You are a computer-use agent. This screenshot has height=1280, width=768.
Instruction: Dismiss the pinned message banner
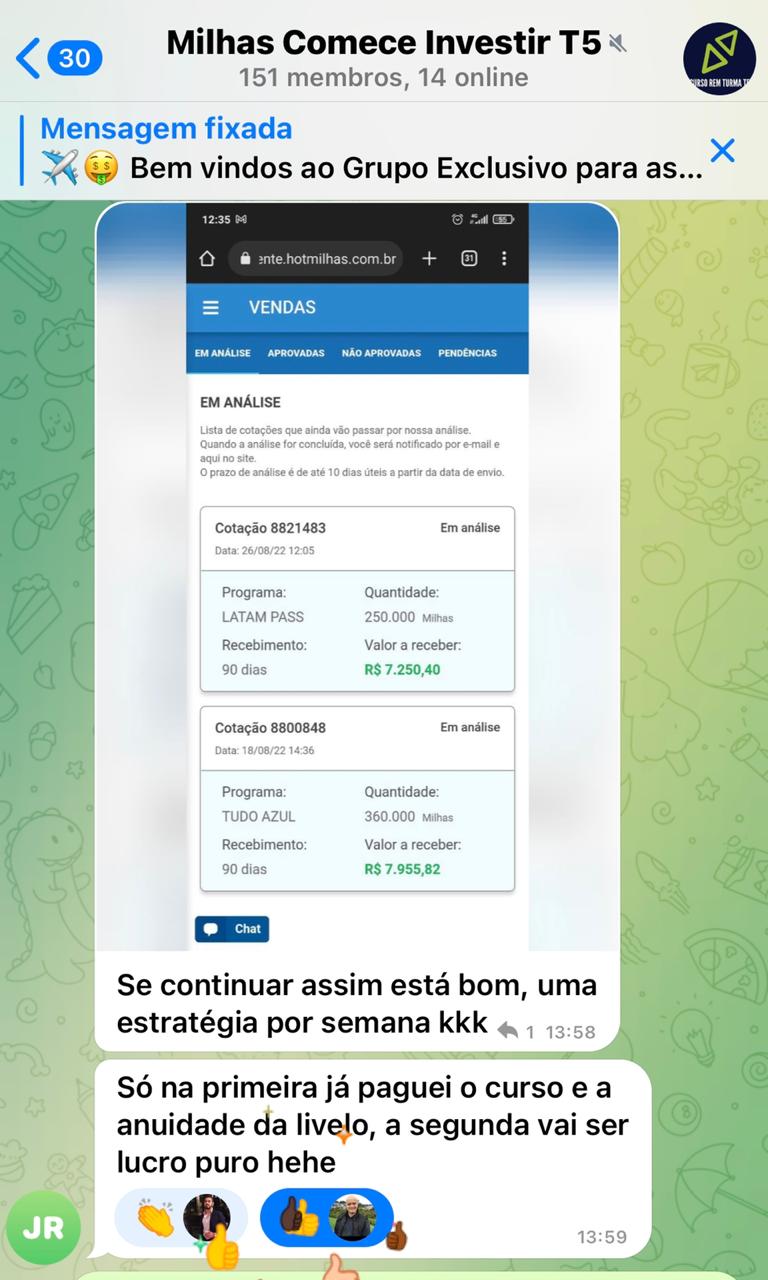[722, 150]
